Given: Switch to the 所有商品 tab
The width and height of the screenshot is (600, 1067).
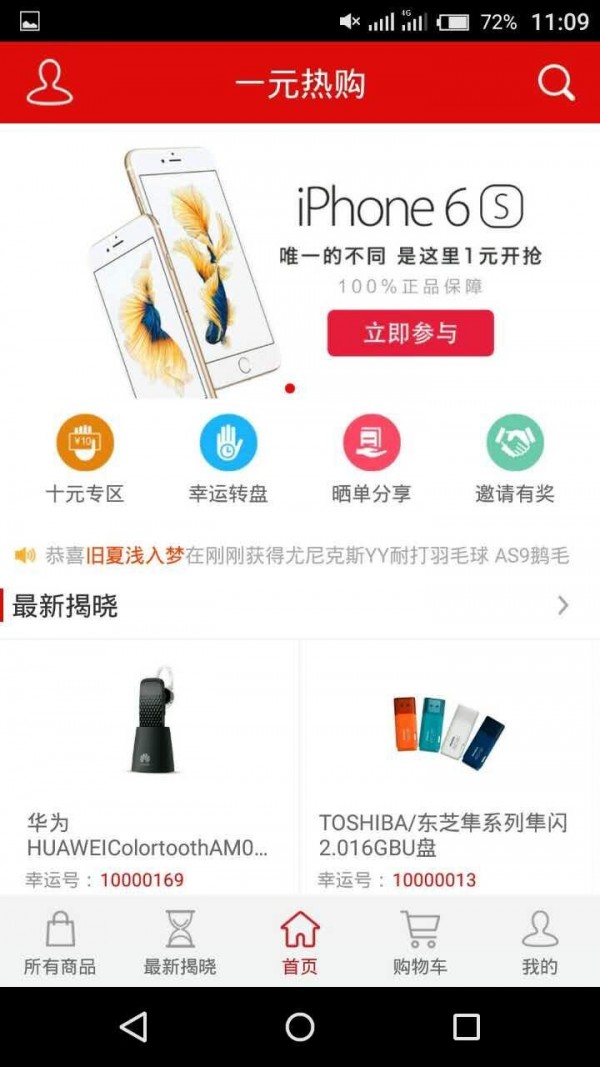Looking at the screenshot, I should (x=60, y=942).
